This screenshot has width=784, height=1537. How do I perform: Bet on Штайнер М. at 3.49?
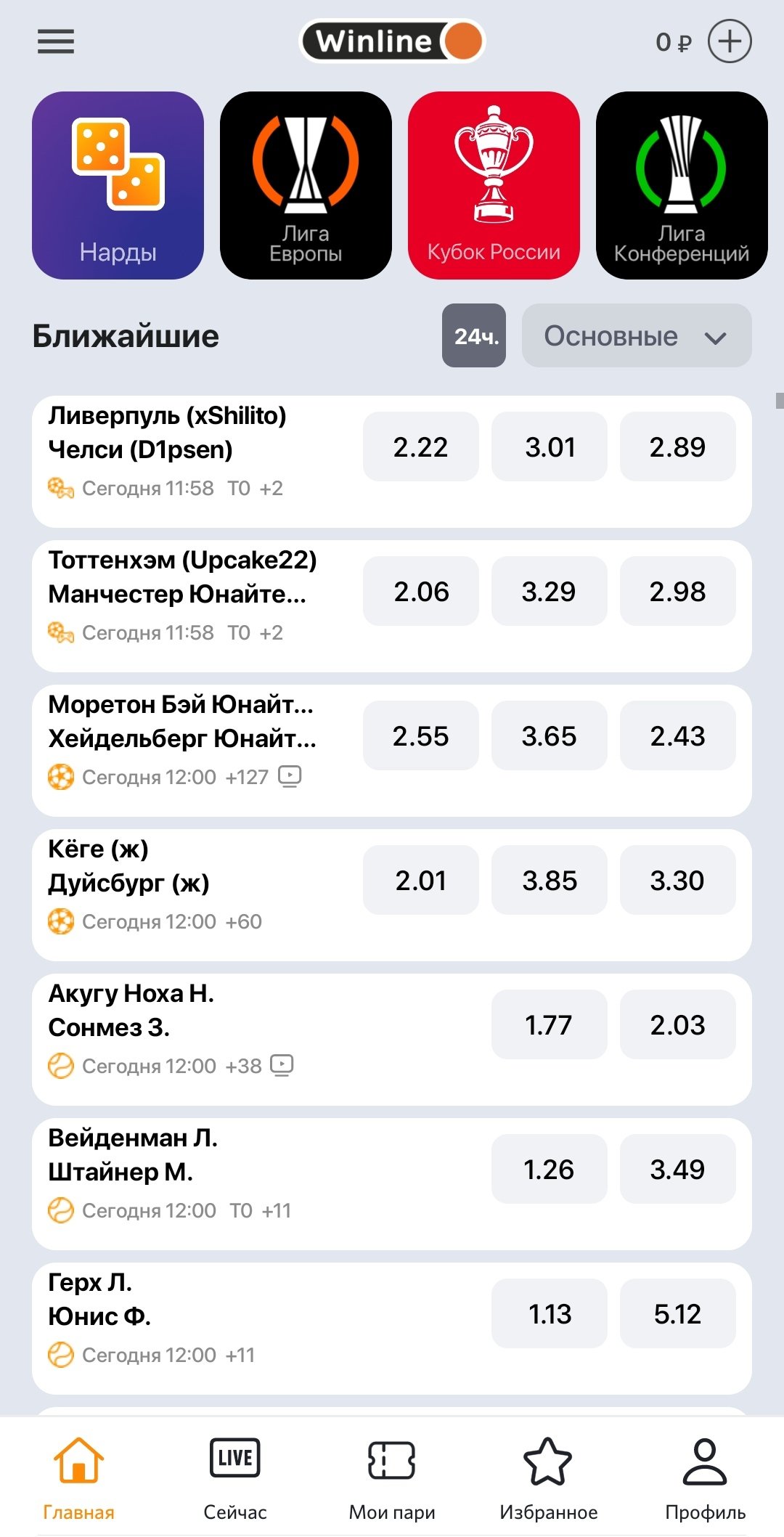pos(677,1169)
